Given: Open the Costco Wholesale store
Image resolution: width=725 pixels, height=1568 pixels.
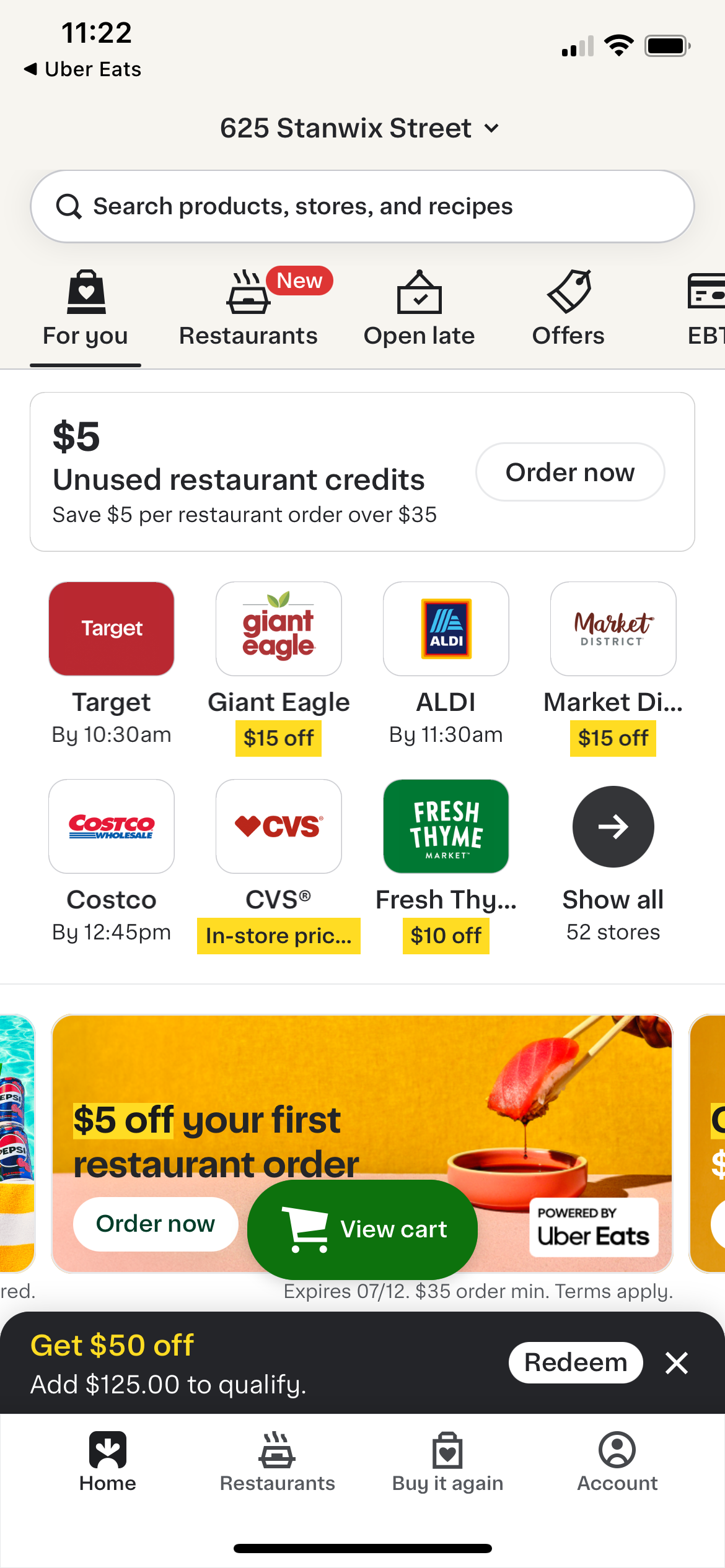Looking at the screenshot, I should (112, 826).
